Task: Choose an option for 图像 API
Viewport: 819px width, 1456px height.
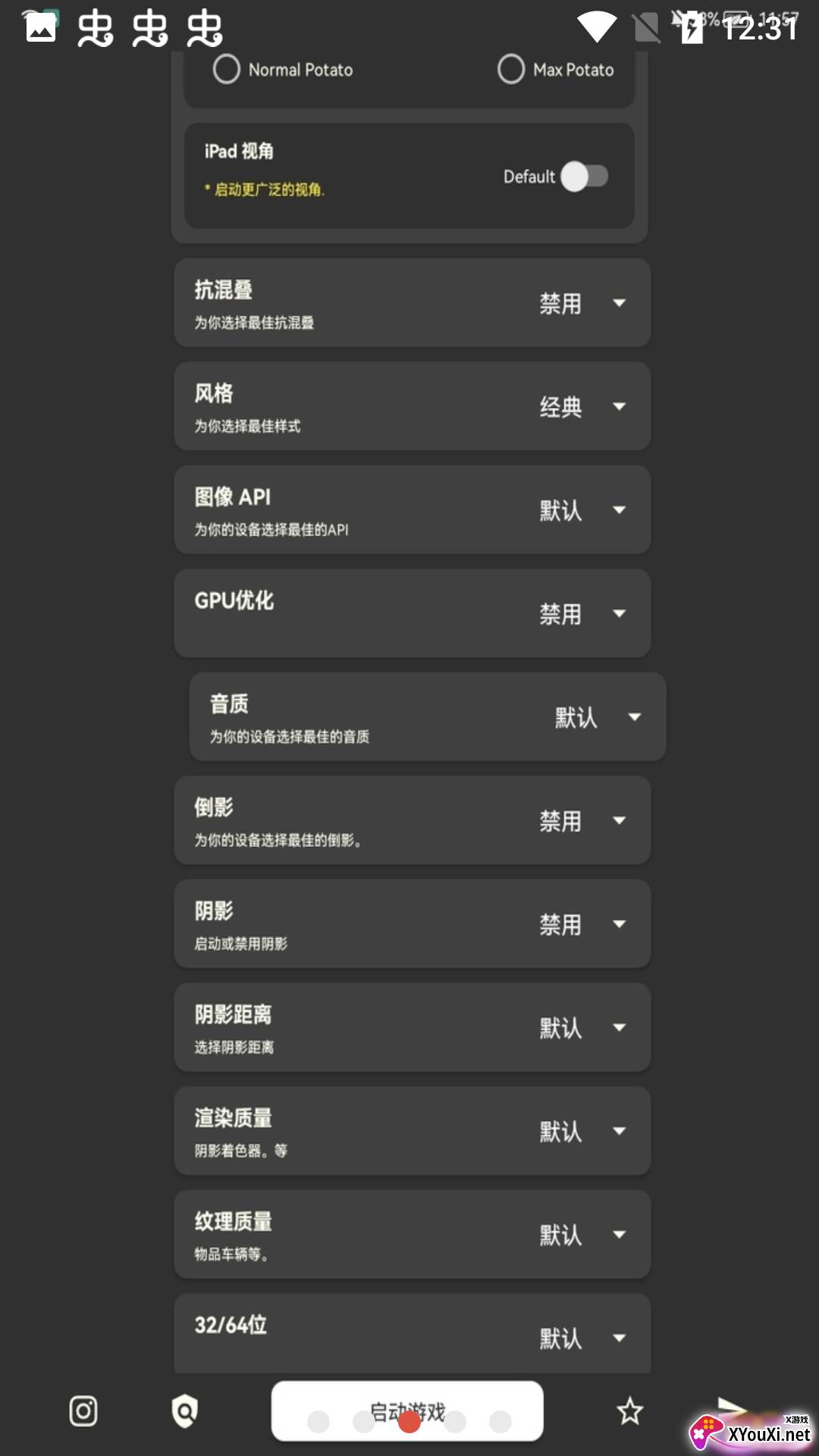Action: [x=582, y=510]
